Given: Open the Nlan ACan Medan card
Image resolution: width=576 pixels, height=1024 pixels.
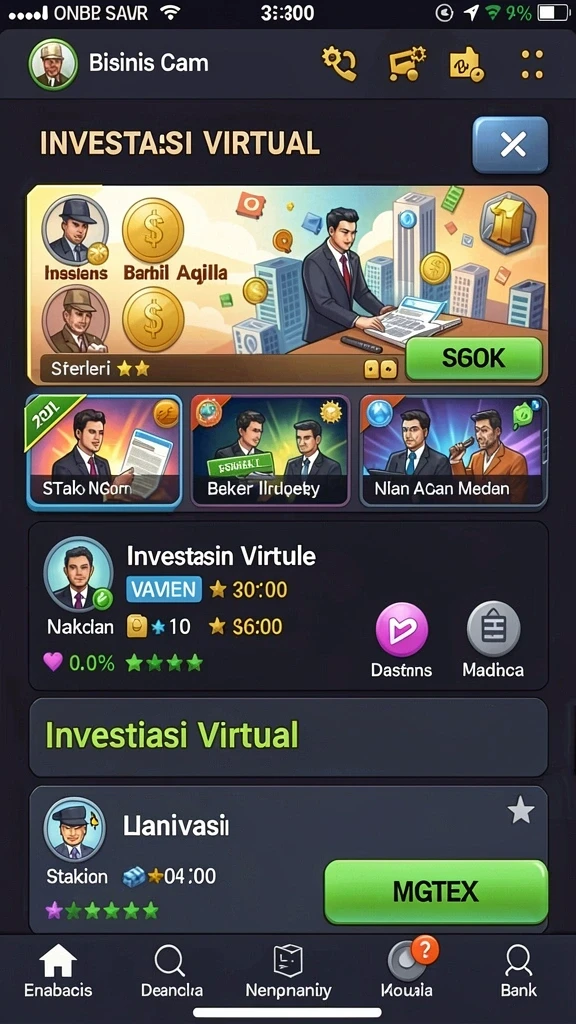Looking at the screenshot, I should (454, 451).
